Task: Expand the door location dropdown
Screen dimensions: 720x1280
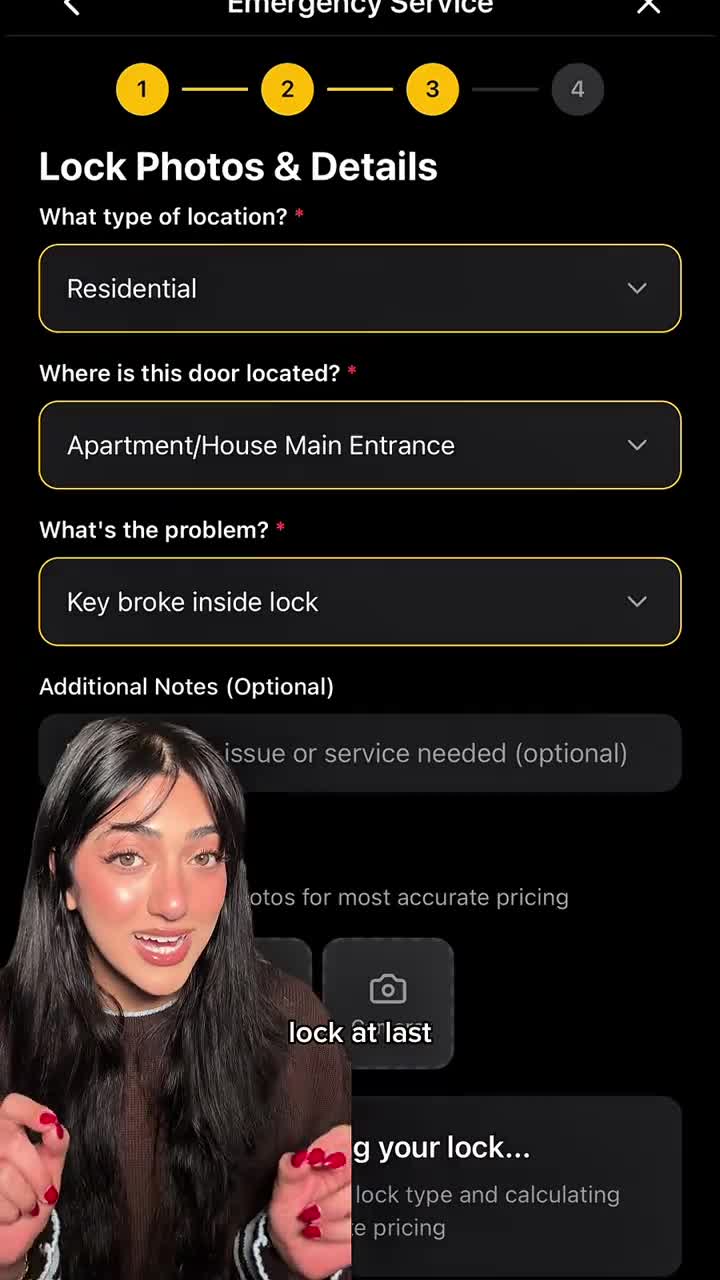Action: pyautogui.click(x=360, y=445)
